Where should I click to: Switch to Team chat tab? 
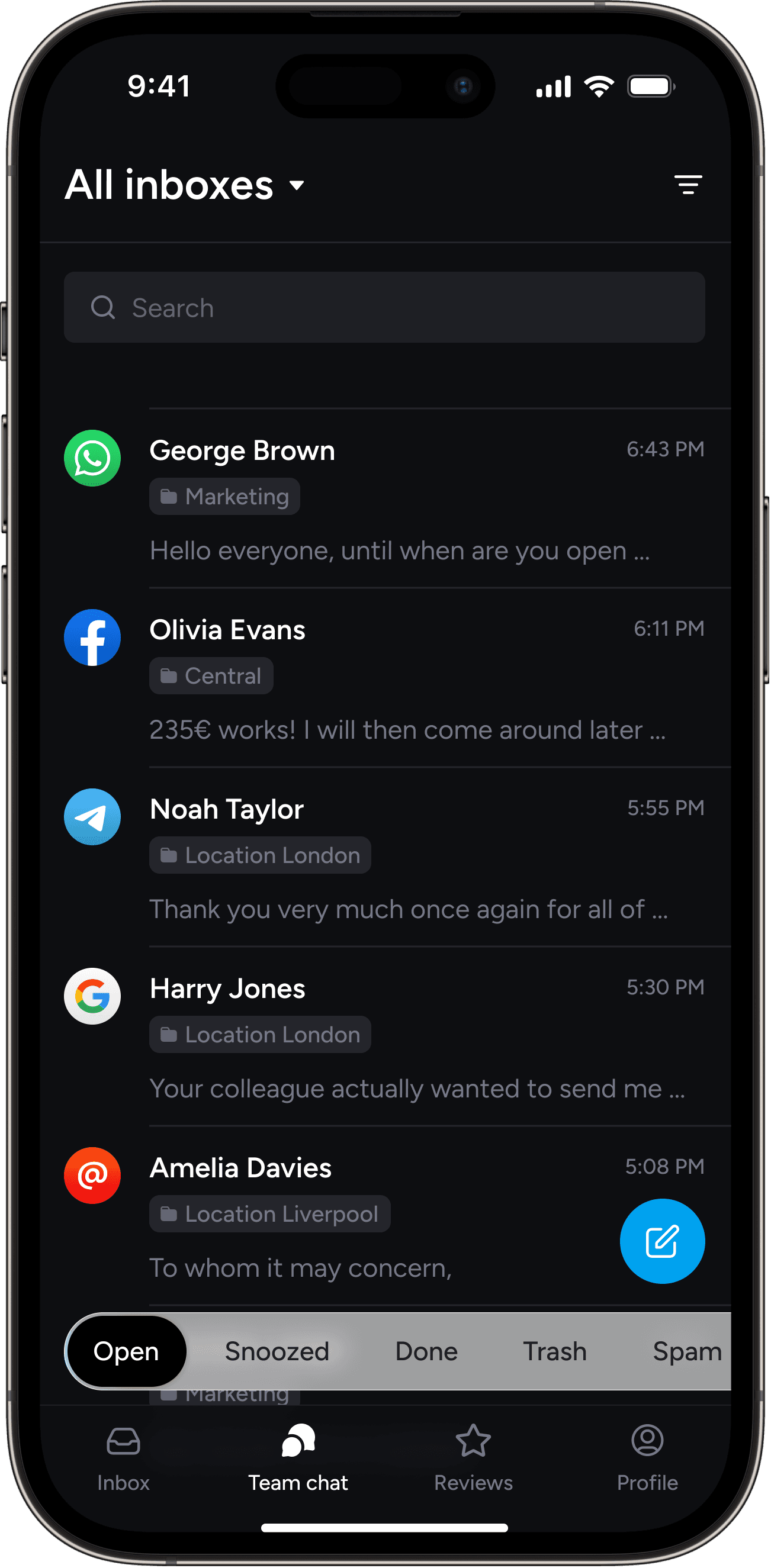point(298,1458)
